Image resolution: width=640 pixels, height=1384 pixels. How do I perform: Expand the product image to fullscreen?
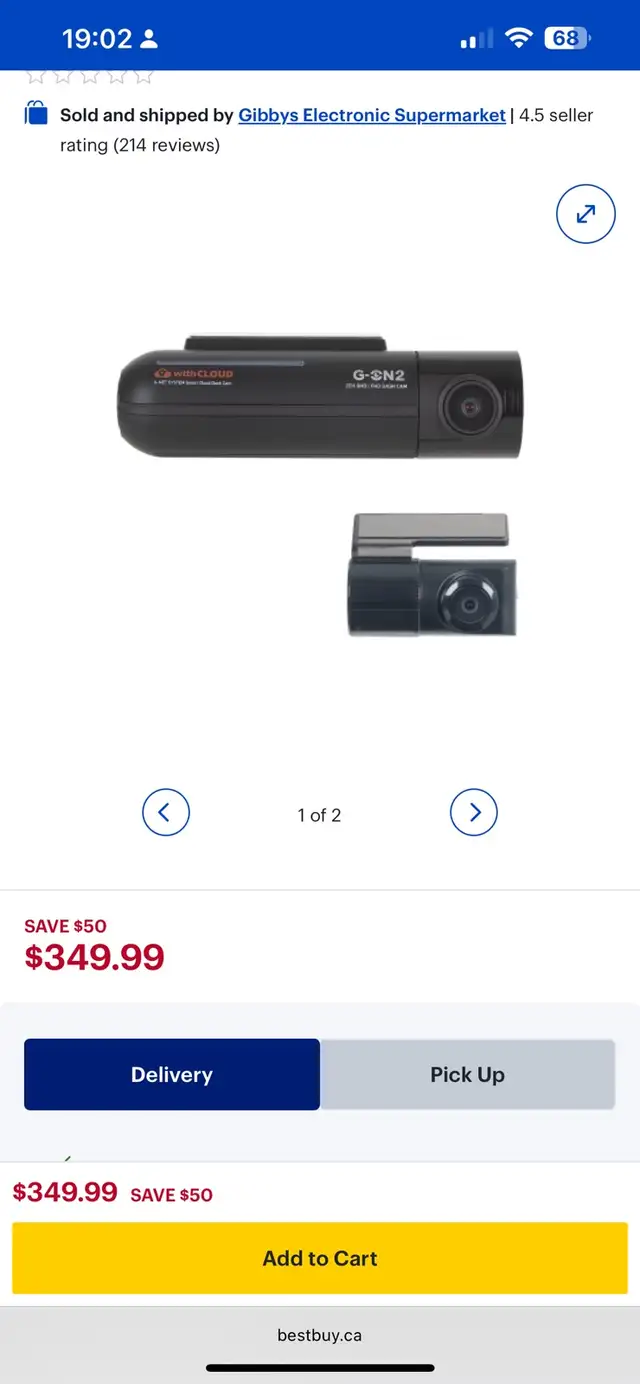click(586, 214)
